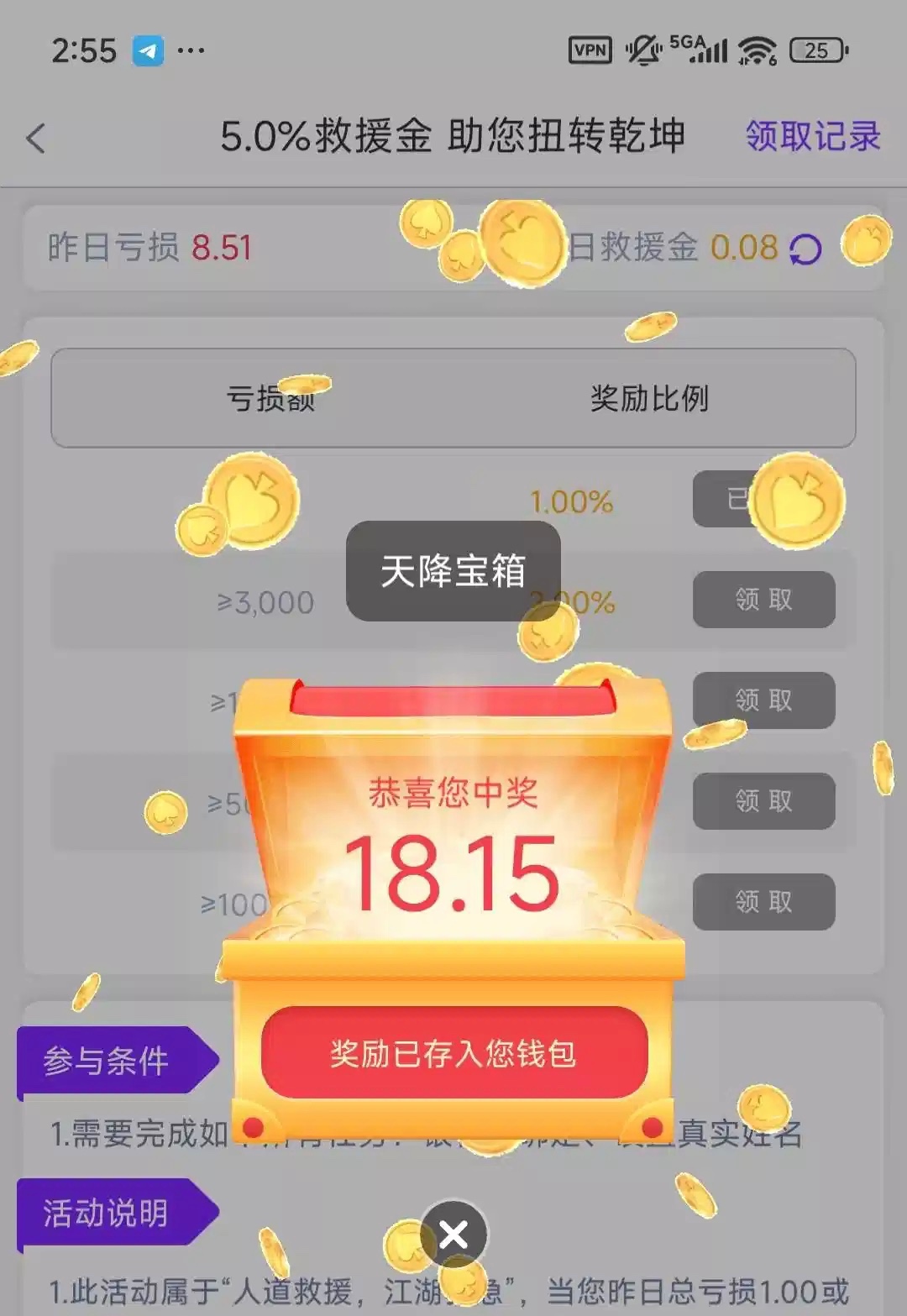Open 领取记录 claim history
Image resolution: width=907 pixels, height=1316 pixels.
pyautogui.click(x=812, y=136)
